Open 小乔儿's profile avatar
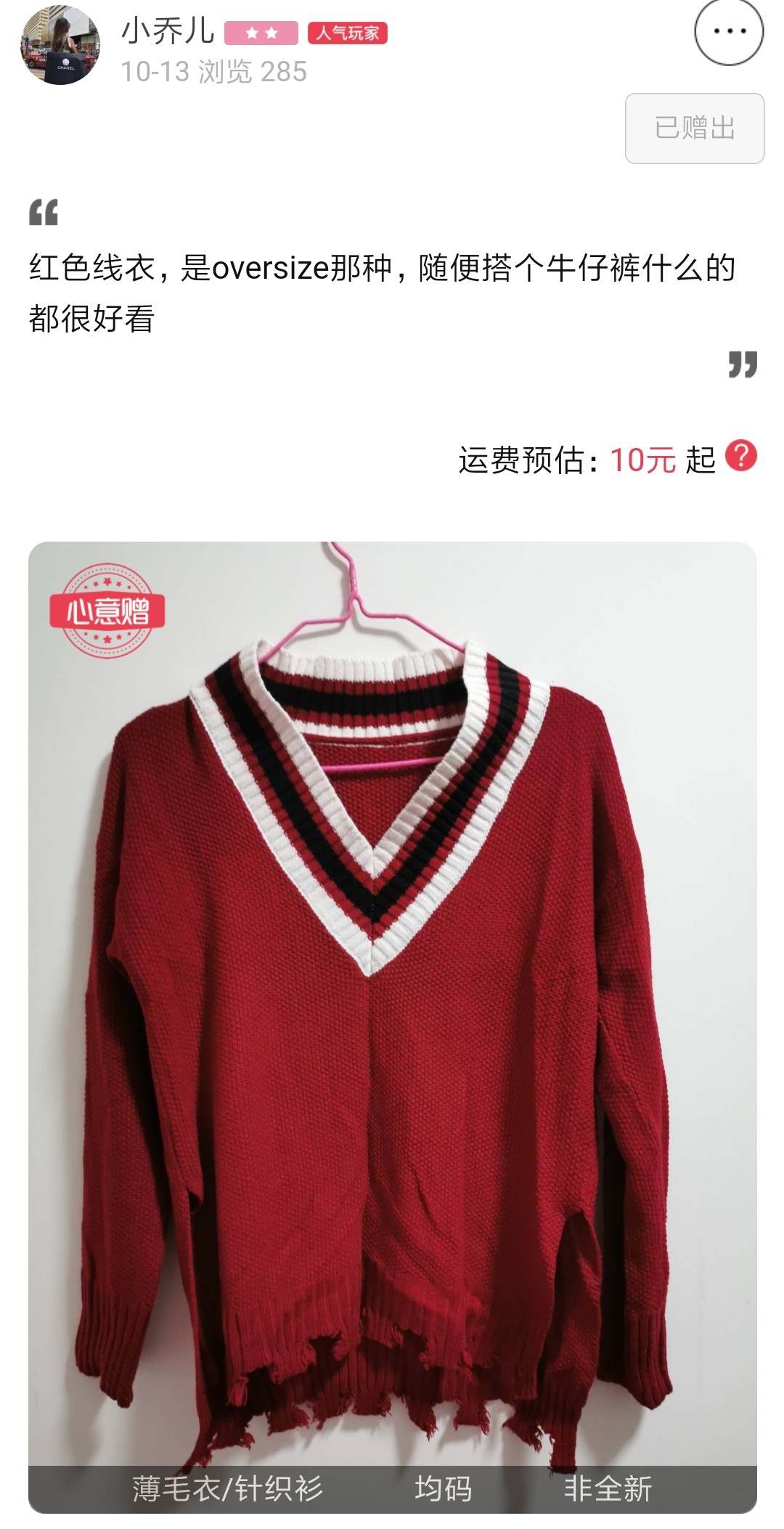Screen dimensions: 784x1529 point(60,45)
